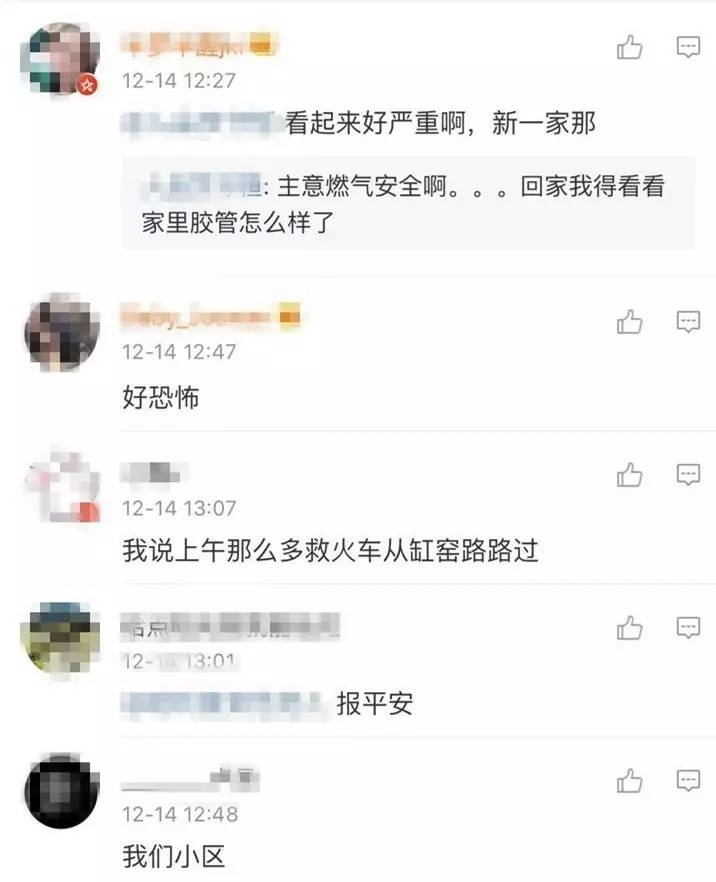Viewport: 716px width, 882px height.
Task: Reply to the comment about 救火车从缸窑路路过
Action: [x=688, y=475]
